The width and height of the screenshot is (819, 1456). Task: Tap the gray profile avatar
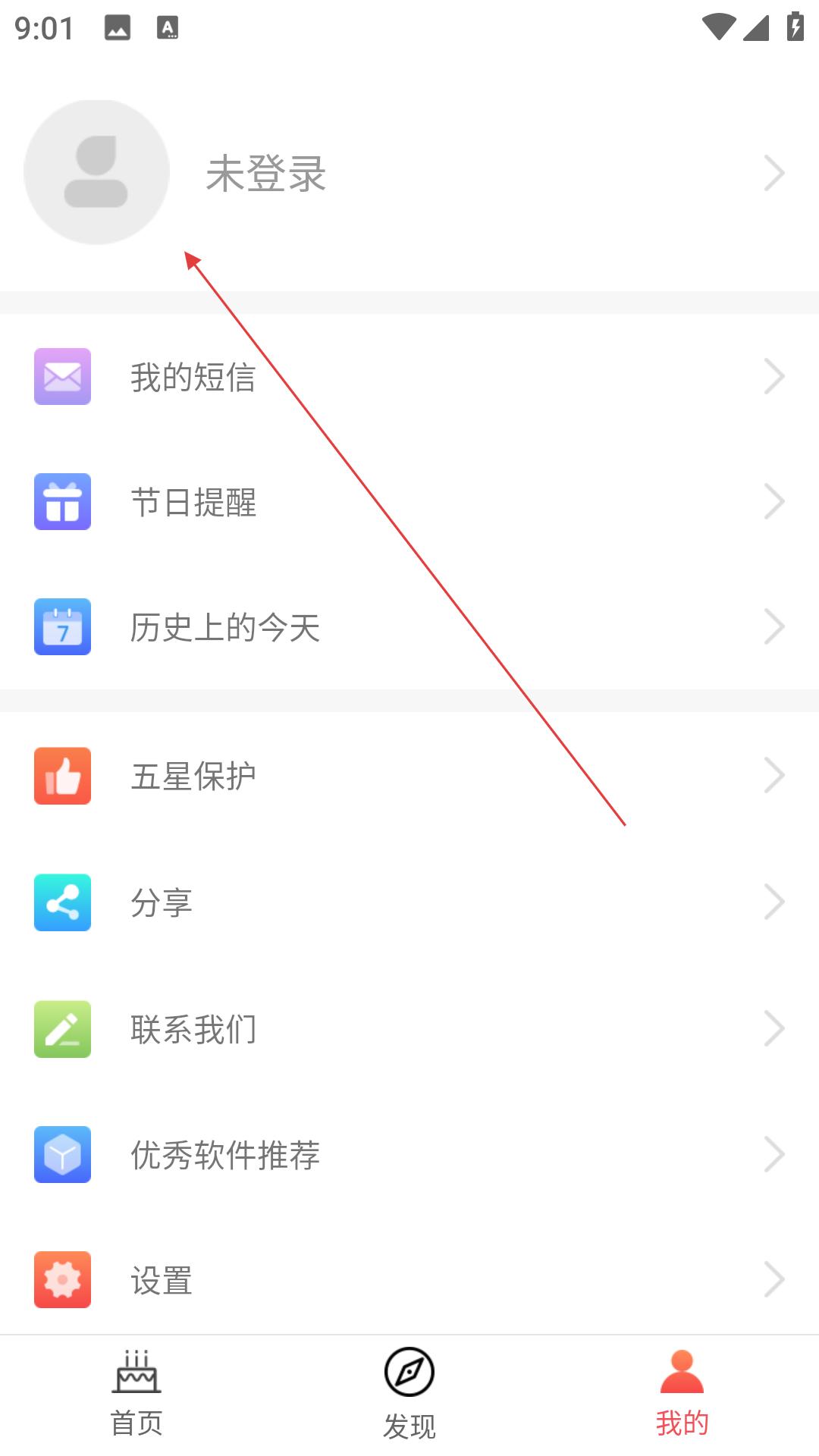pyautogui.click(x=96, y=172)
